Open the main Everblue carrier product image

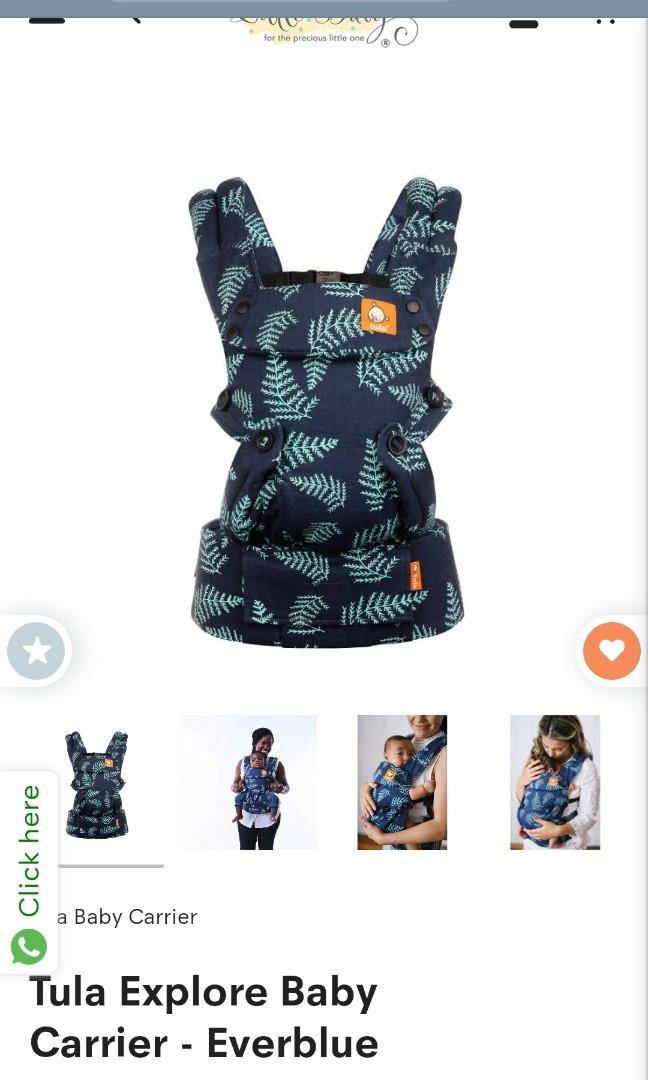point(326,412)
